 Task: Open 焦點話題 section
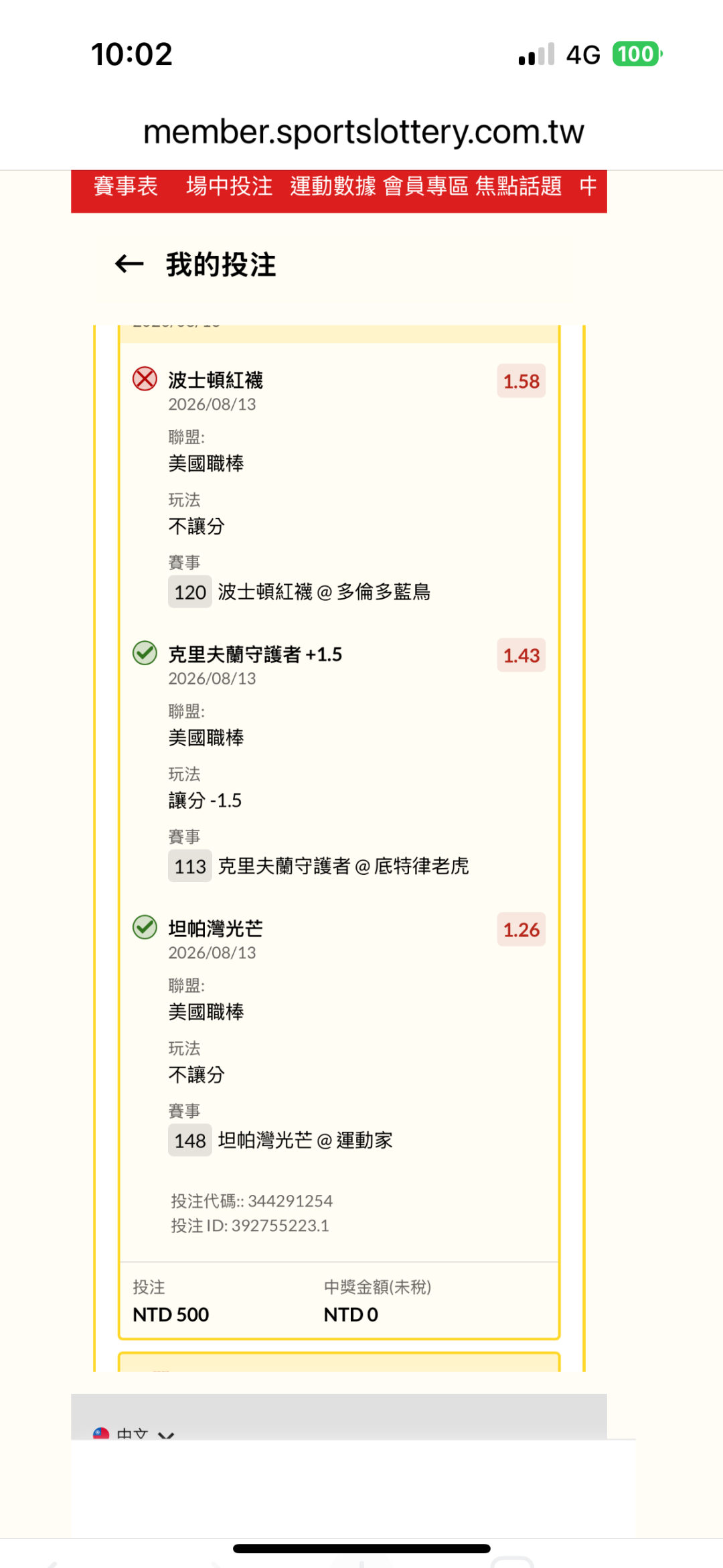coord(518,186)
